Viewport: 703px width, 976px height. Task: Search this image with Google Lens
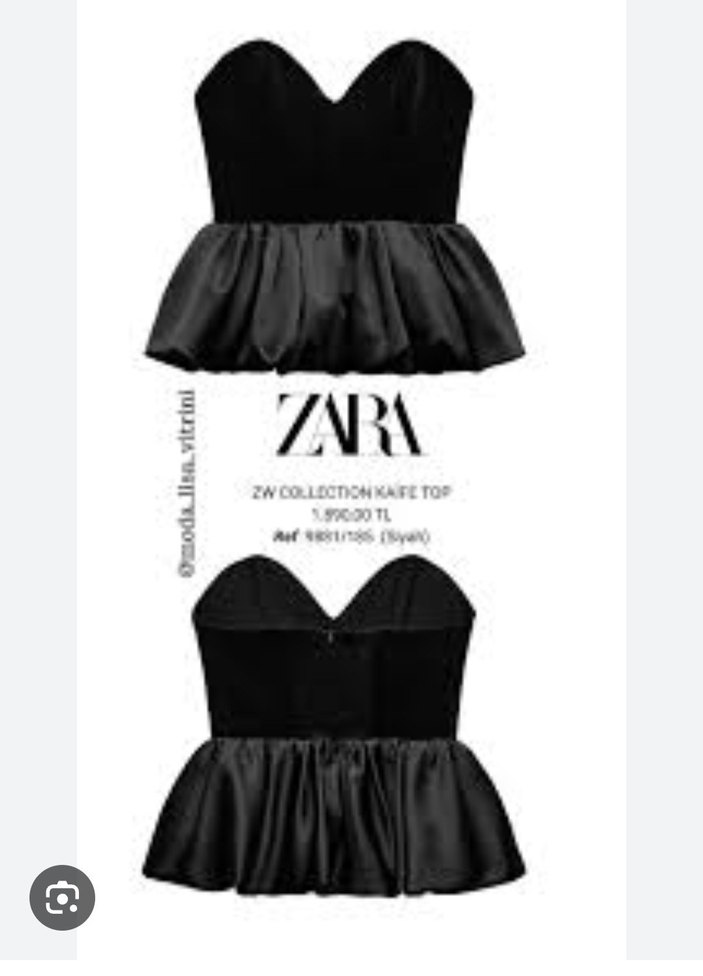(62, 897)
